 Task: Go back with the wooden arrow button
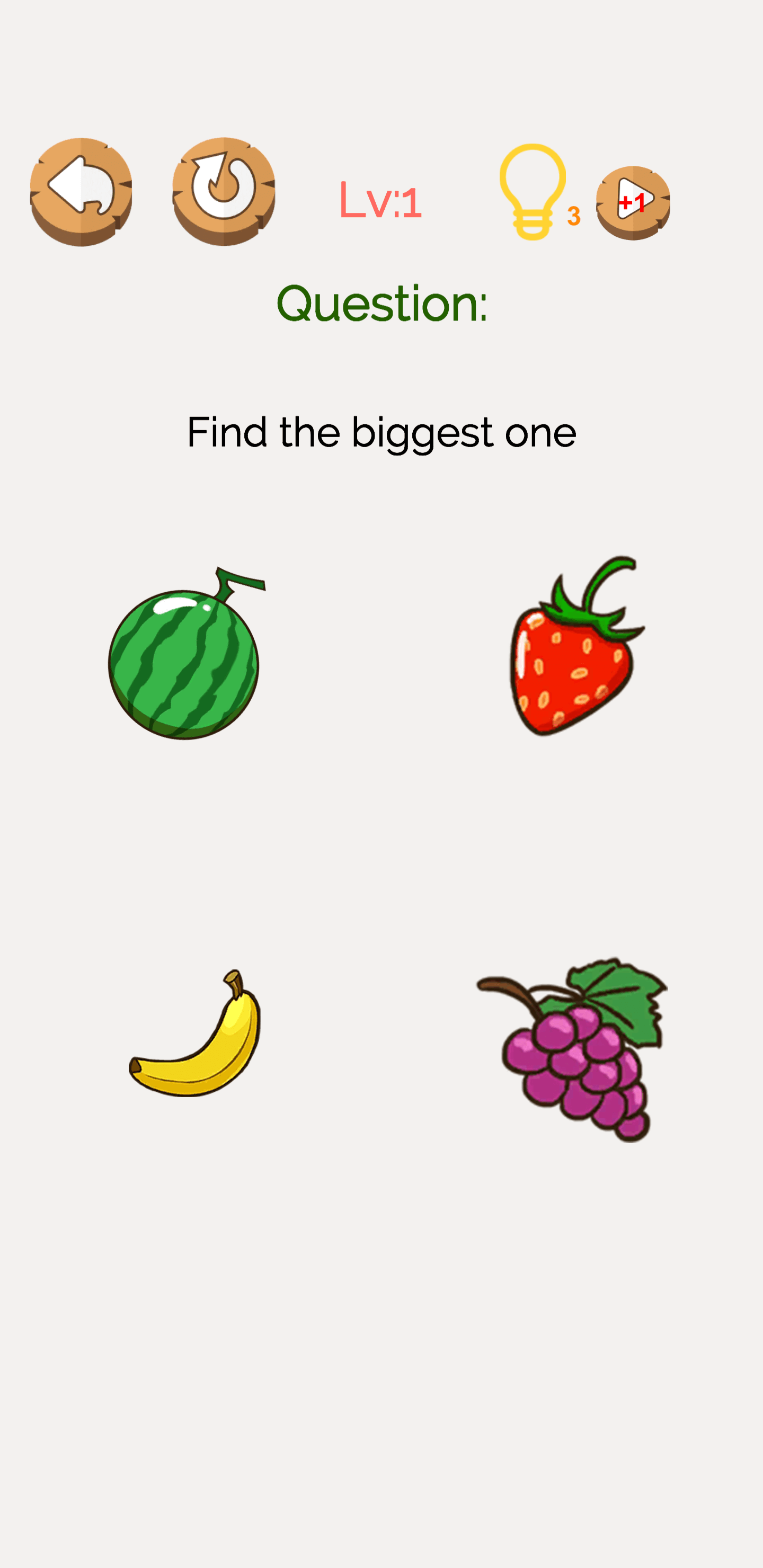click(x=81, y=192)
